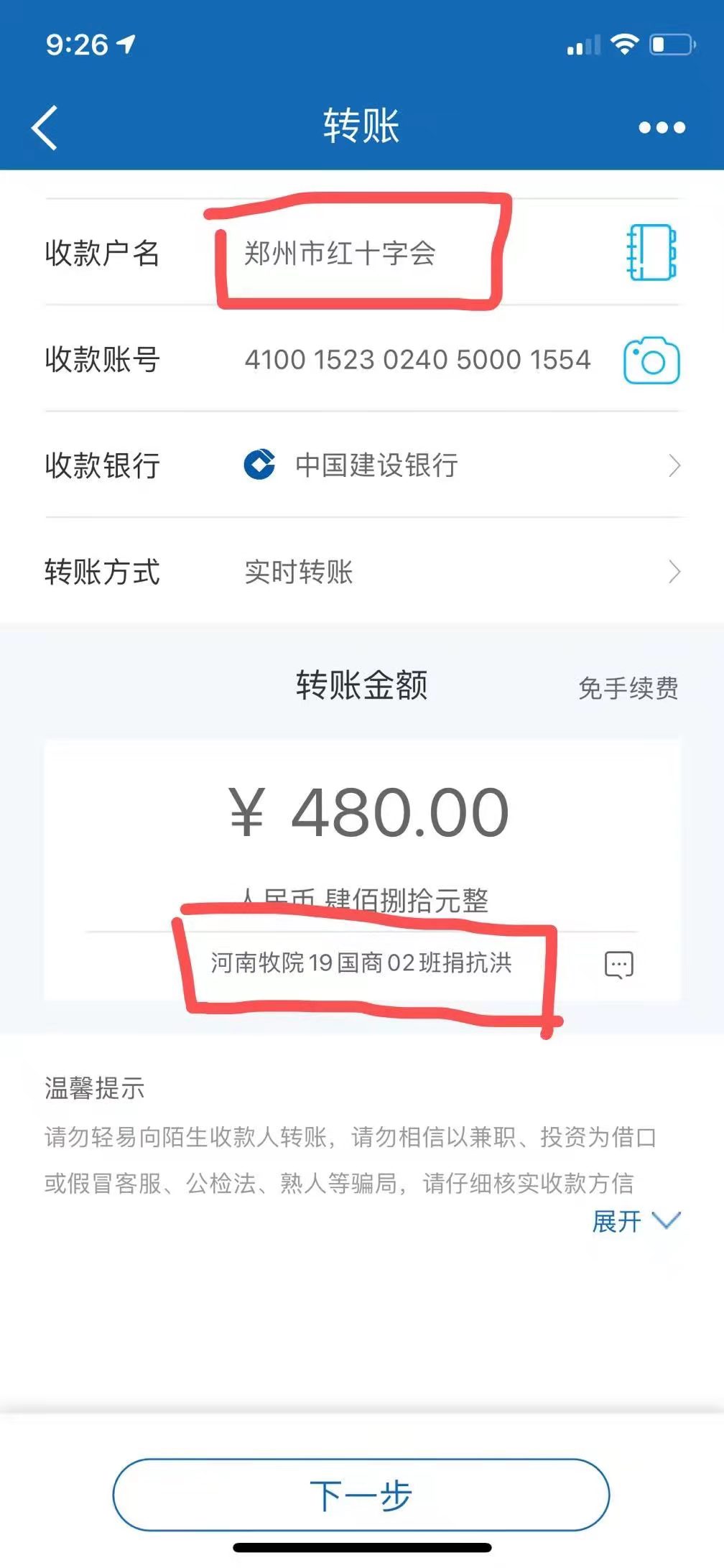The width and height of the screenshot is (724, 1568).
Task: Scan a bank card with the camera icon
Action: click(x=651, y=360)
